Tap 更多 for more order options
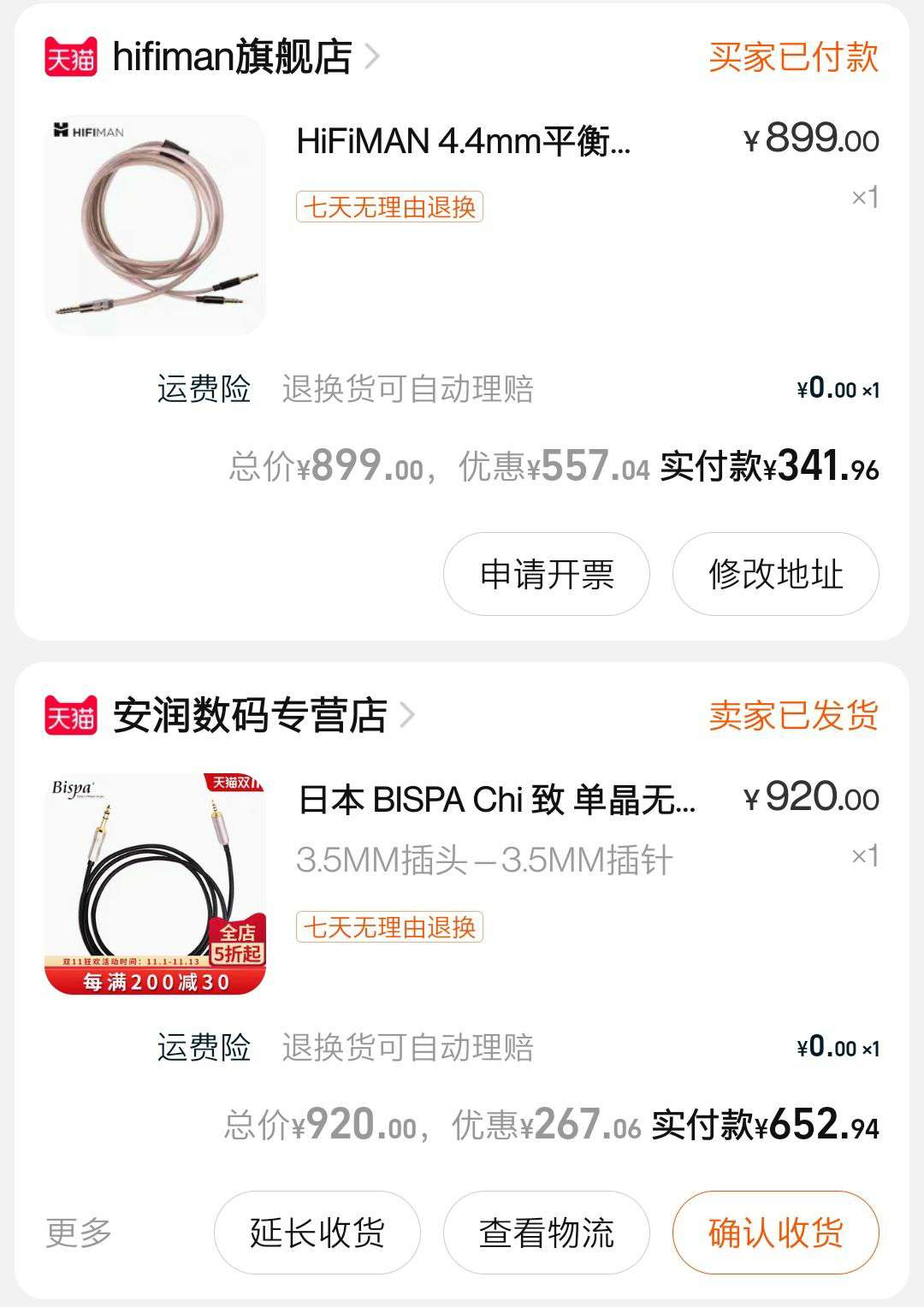The width and height of the screenshot is (924, 1307). pyautogui.click(x=79, y=1233)
